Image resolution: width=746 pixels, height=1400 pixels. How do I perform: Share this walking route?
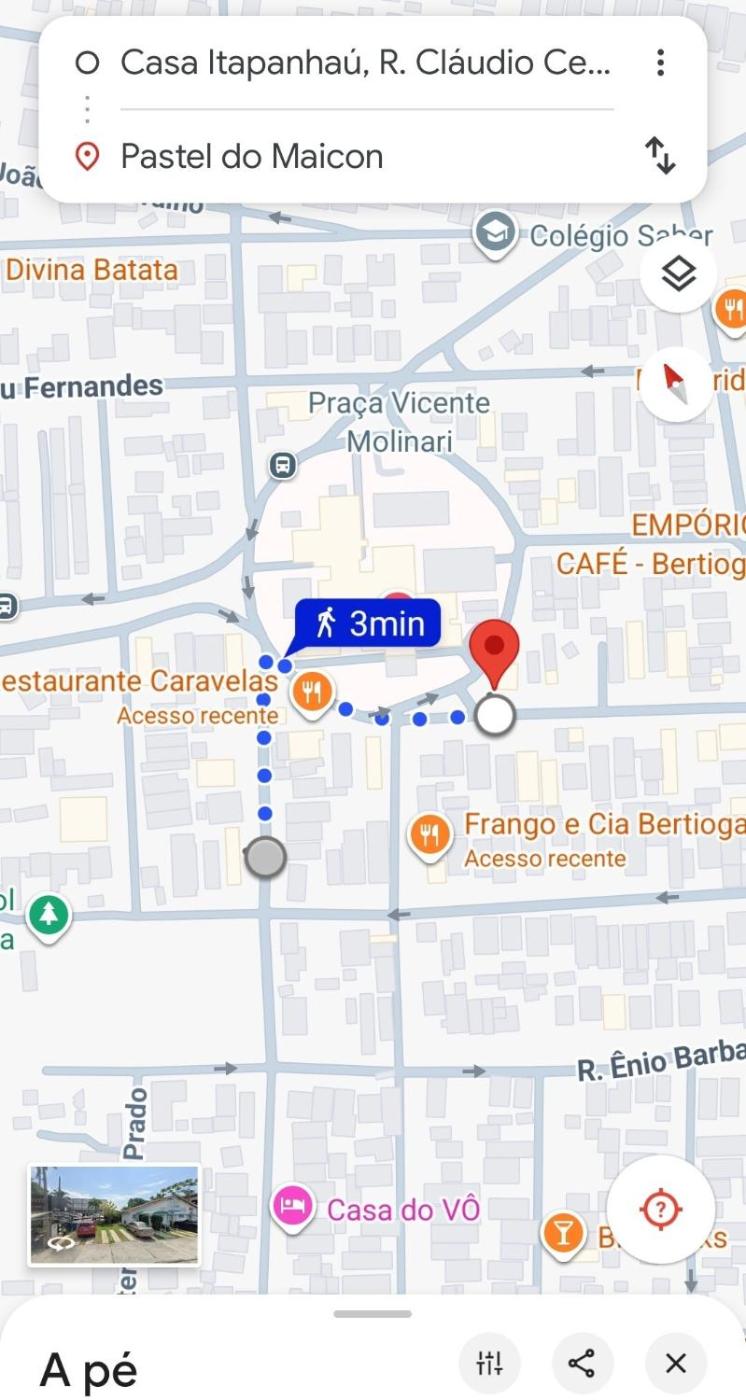point(581,1362)
